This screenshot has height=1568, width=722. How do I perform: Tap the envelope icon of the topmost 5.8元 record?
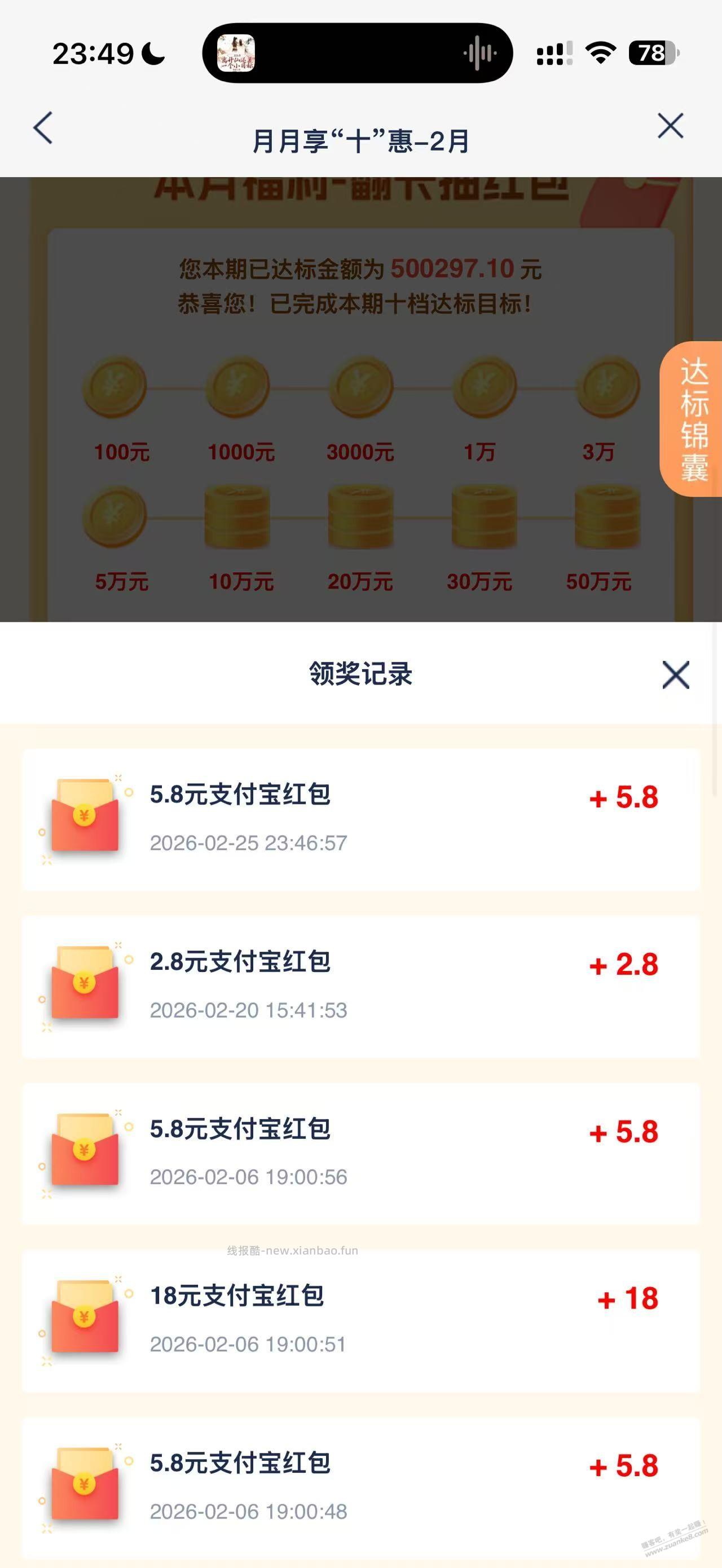tap(84, 816)
